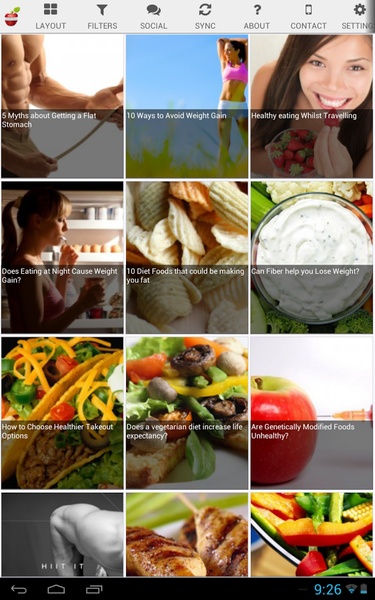Go to the home screen
The height and width of the screenshot is (600, 375).
pyautogui.click(x=56, y=589)
